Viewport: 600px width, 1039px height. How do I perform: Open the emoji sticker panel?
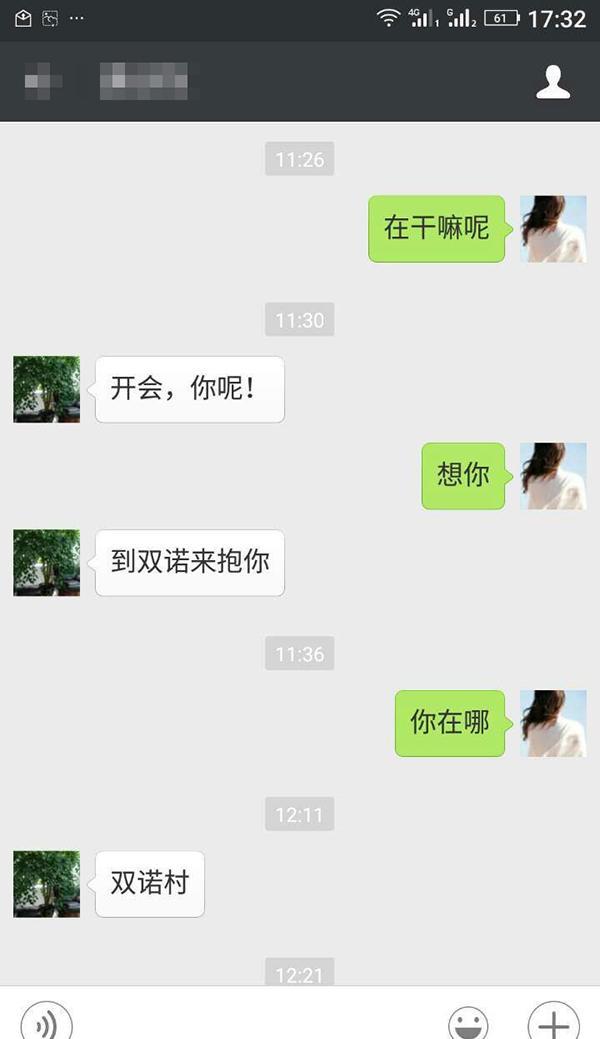coord(468,1023)
